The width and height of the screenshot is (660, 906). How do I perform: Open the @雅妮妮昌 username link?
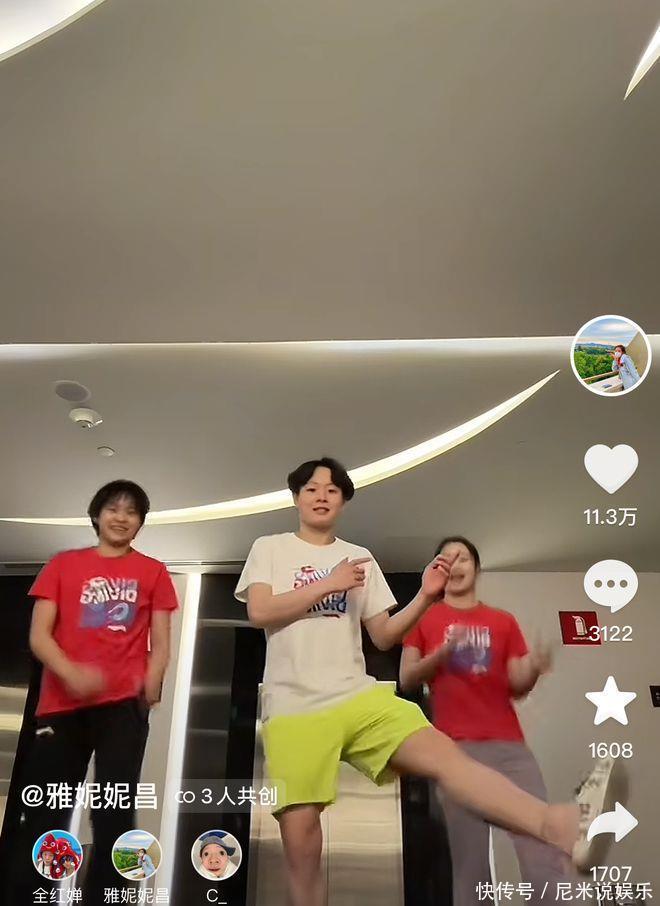pyautogui.click(x=90, y=796)
